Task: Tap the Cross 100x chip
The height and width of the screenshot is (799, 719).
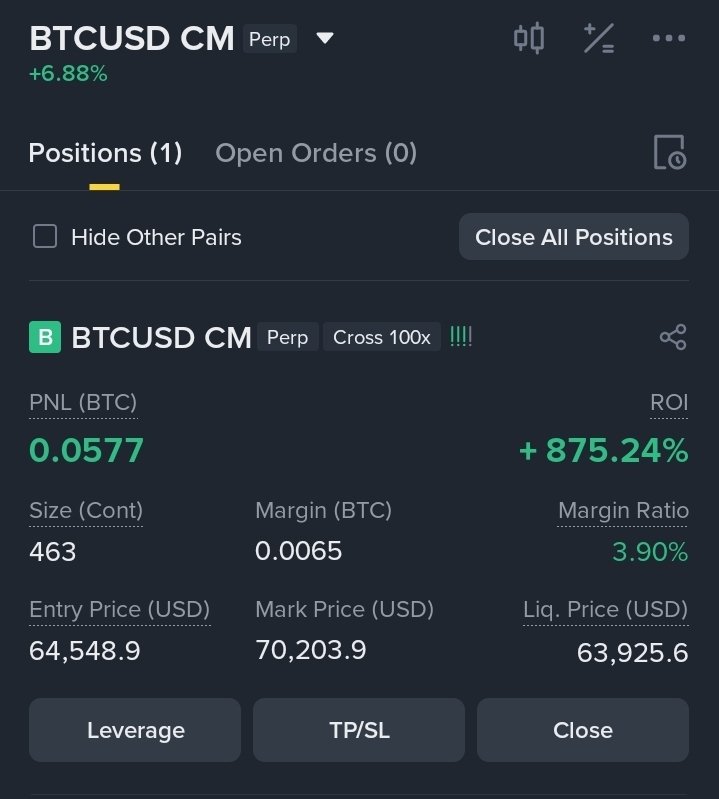Action: [382, 337]
